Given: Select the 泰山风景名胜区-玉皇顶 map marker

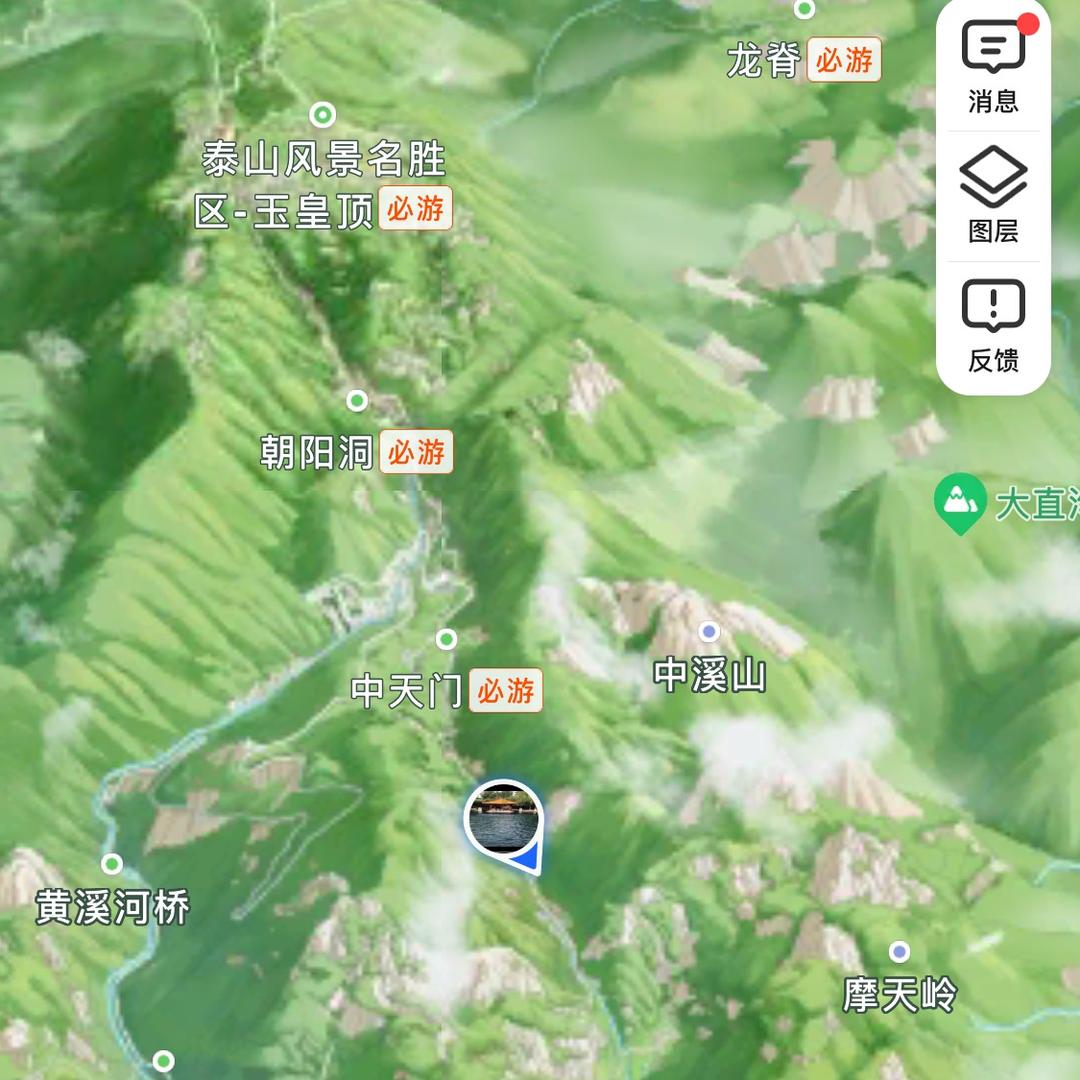Looking at the screenshot, I should point(322,115).
